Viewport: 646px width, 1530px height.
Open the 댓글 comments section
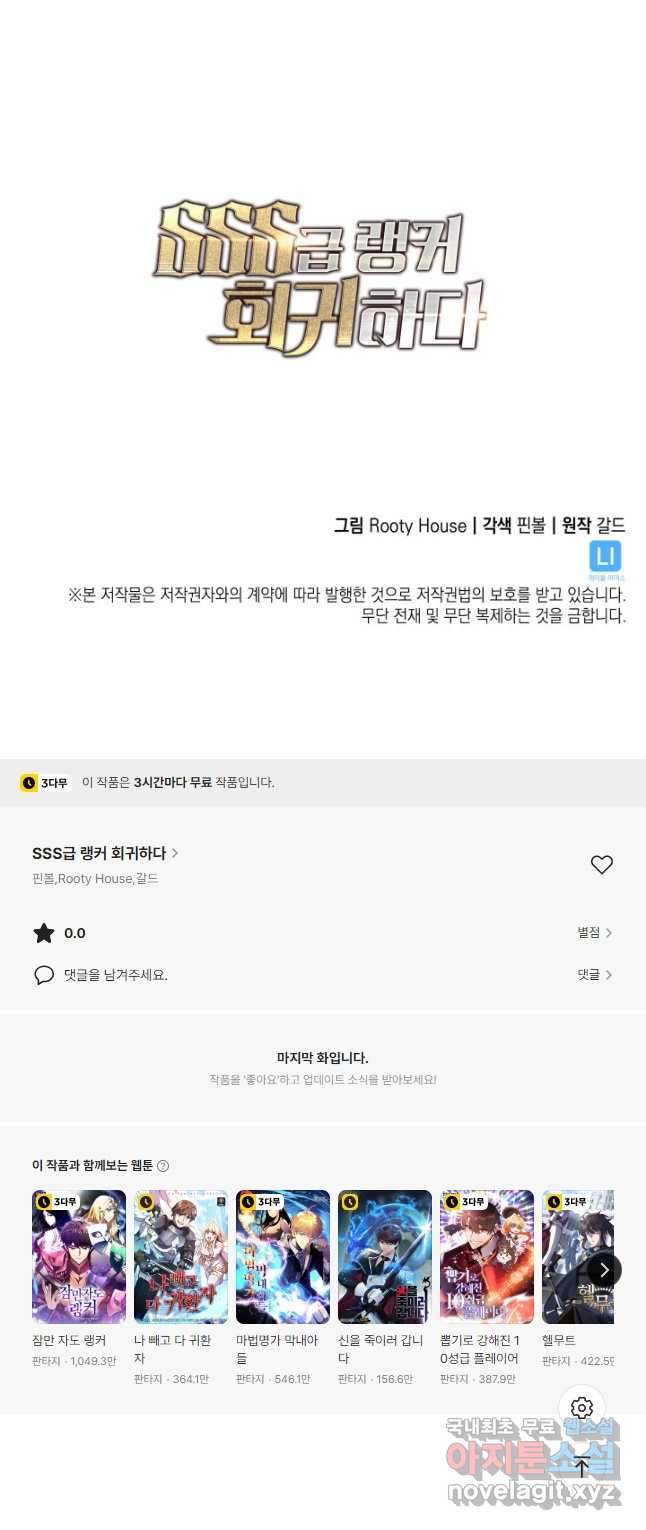(594, 975)
